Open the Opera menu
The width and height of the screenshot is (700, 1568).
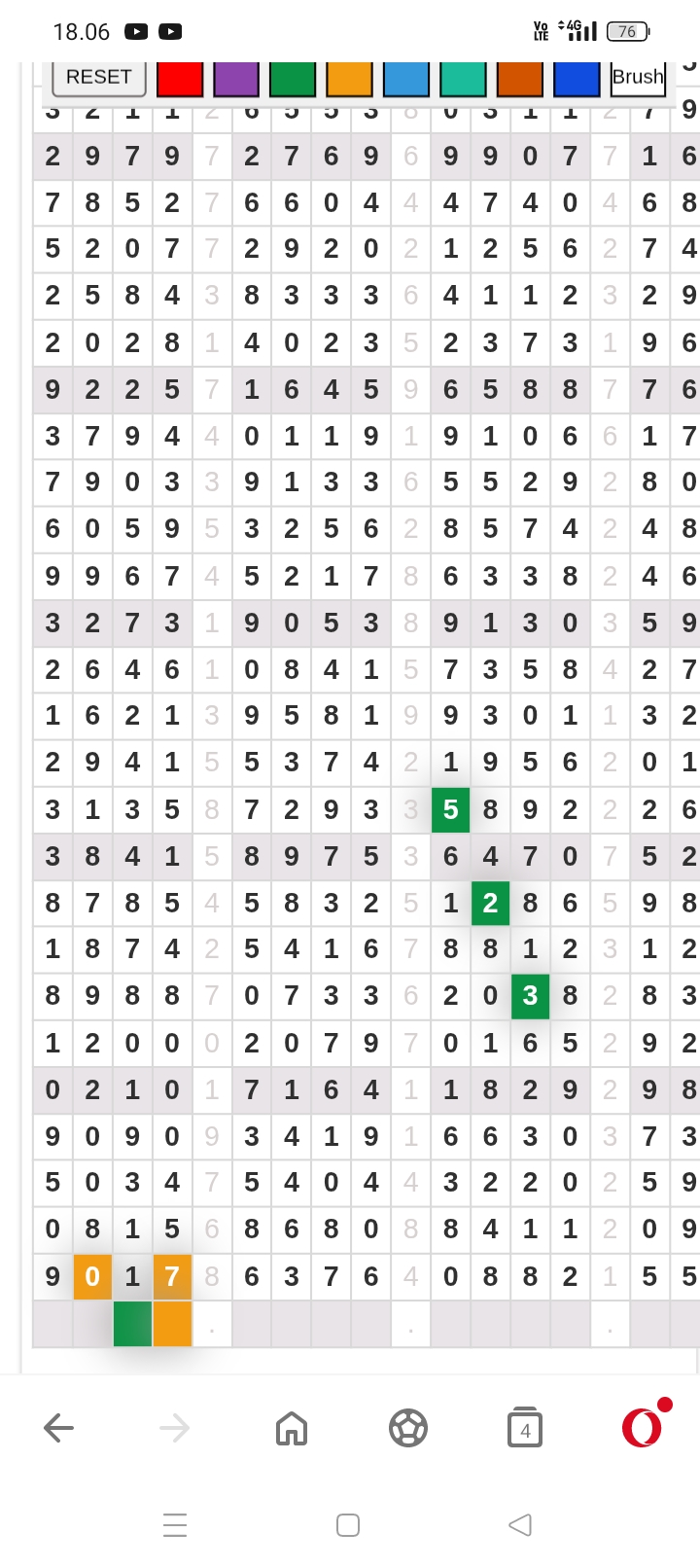(x=644, y=1426)
